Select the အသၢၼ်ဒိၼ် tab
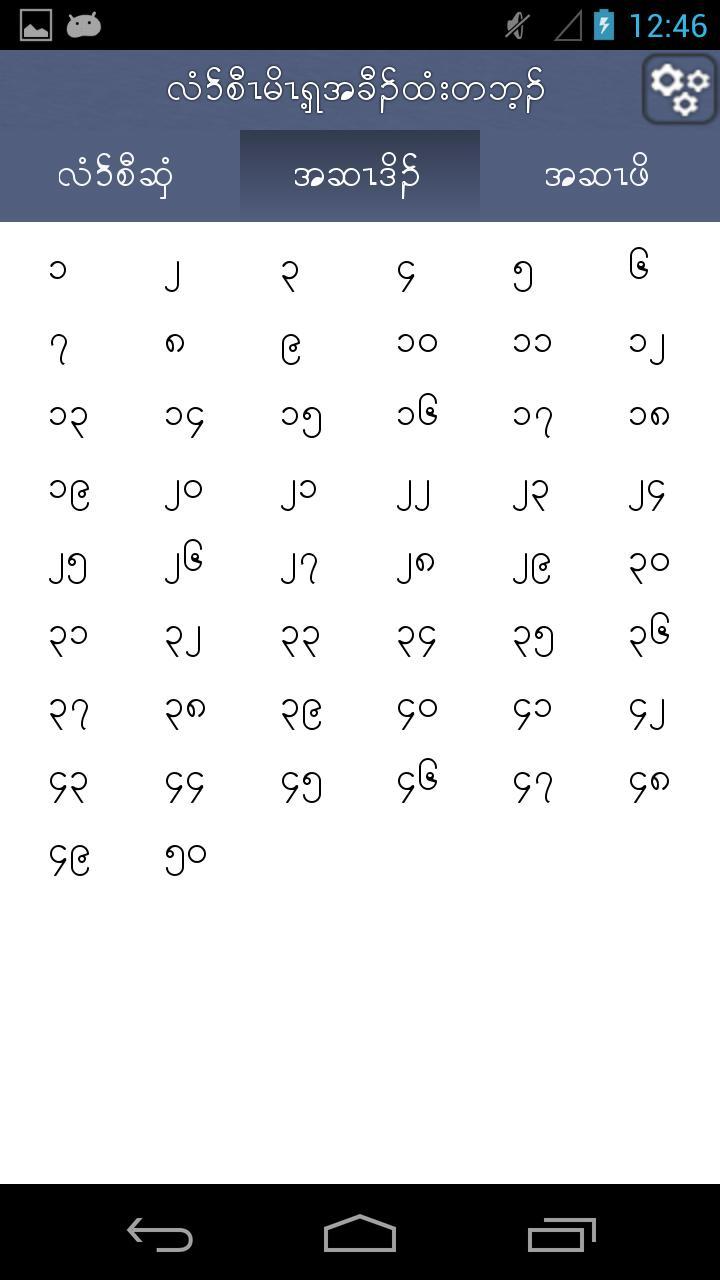This screenshot has height=1280, width=720. (x=359, y=176)
